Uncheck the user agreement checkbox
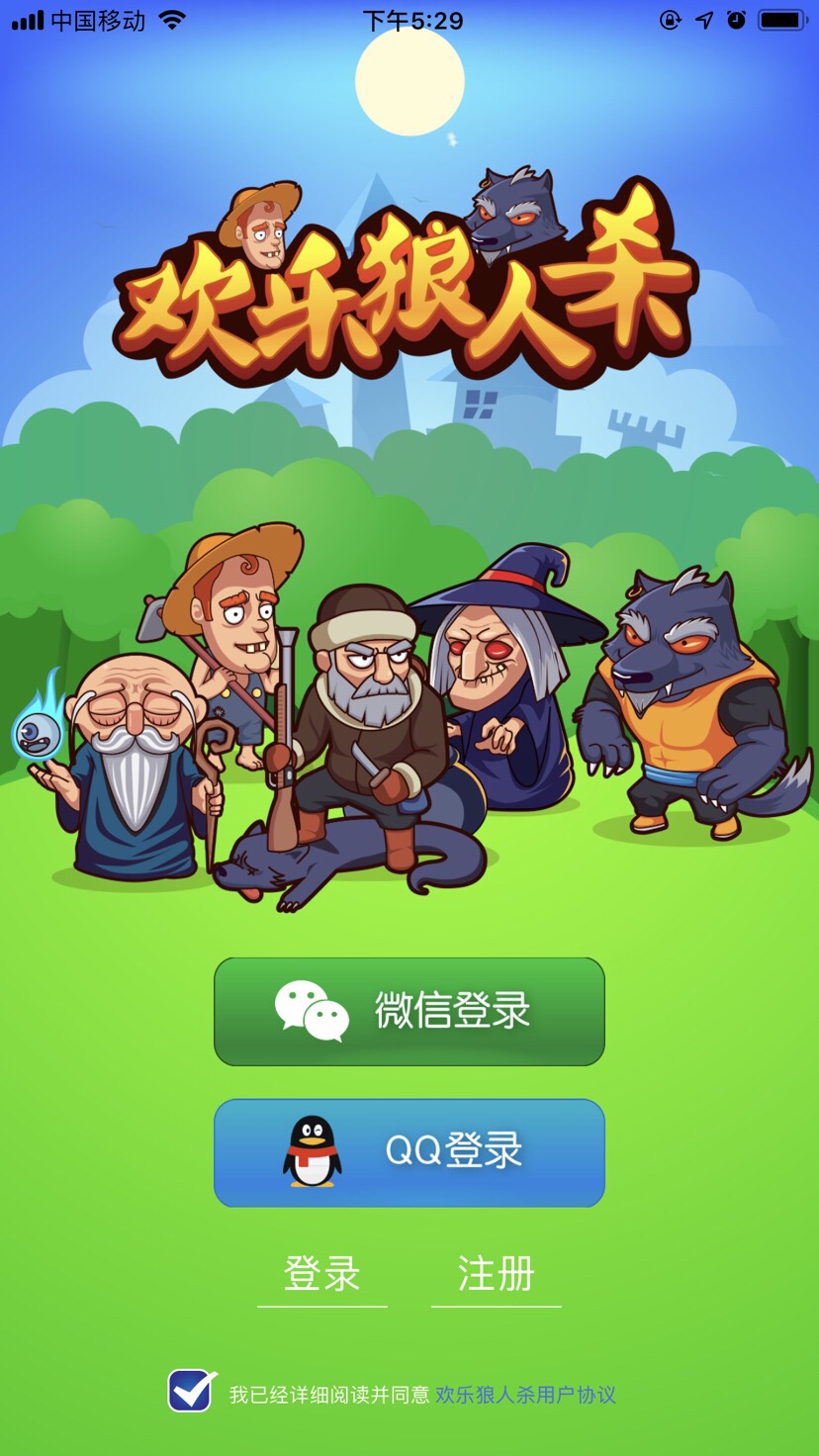The image size is (819, 1456). 190,1392
